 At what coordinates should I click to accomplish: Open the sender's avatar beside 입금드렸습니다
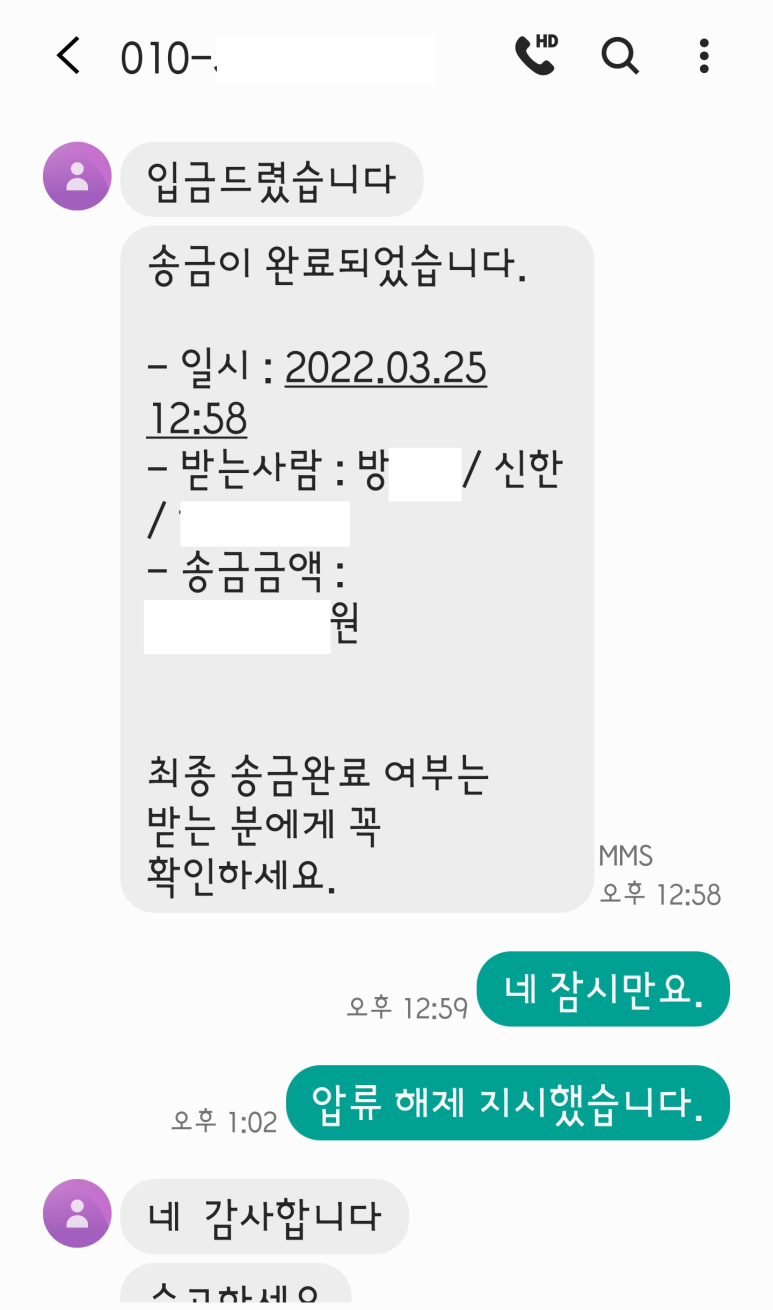[77, 177]
